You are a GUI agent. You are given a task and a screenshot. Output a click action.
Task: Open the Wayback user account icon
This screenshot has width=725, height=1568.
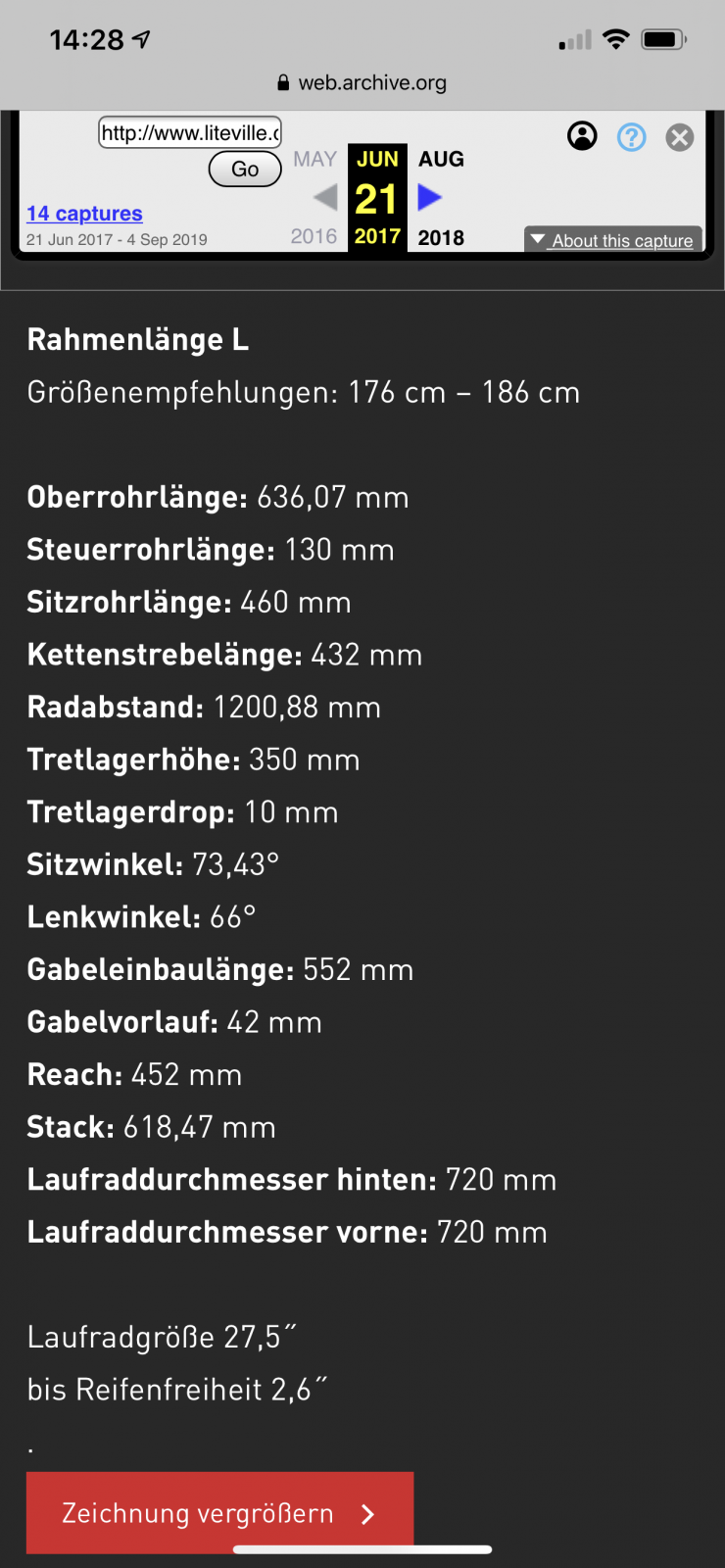(x=582, y=136)
